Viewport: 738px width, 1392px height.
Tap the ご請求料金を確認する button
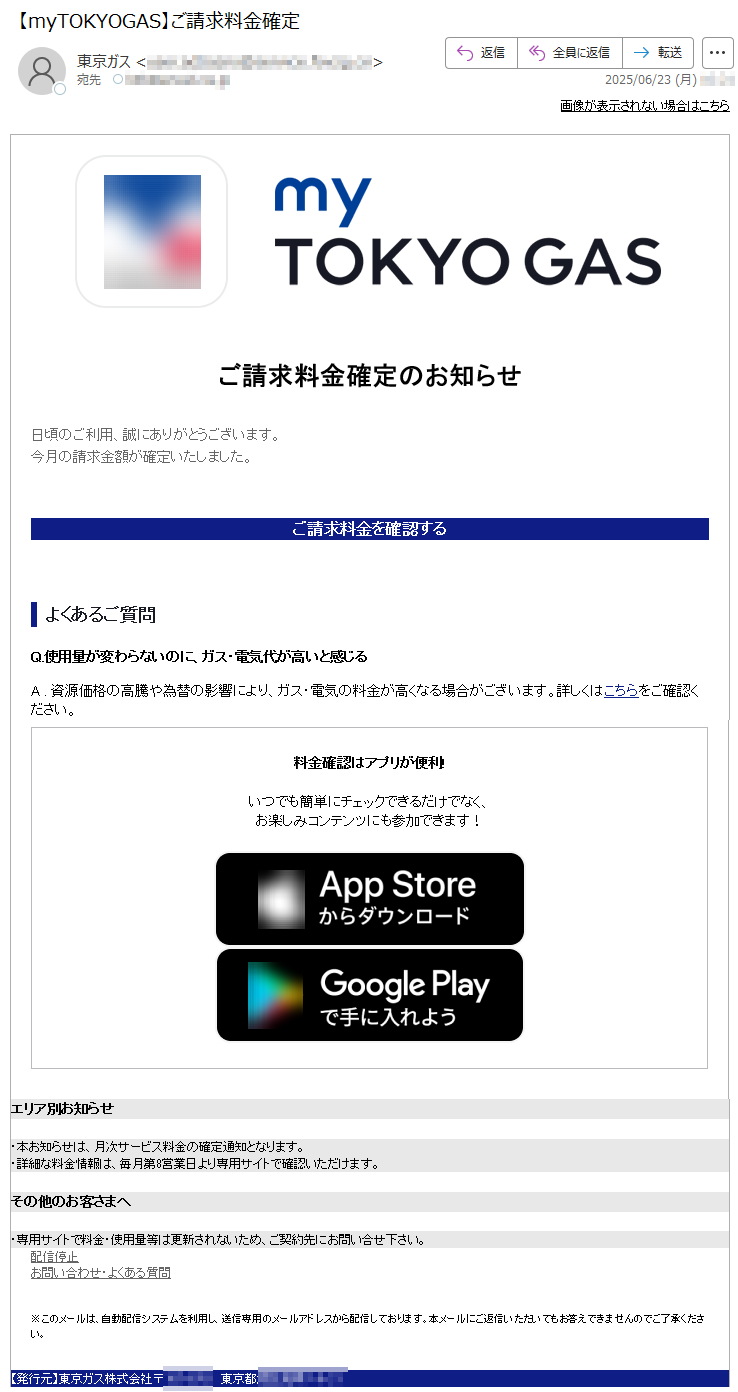click(x=370, y=529)
